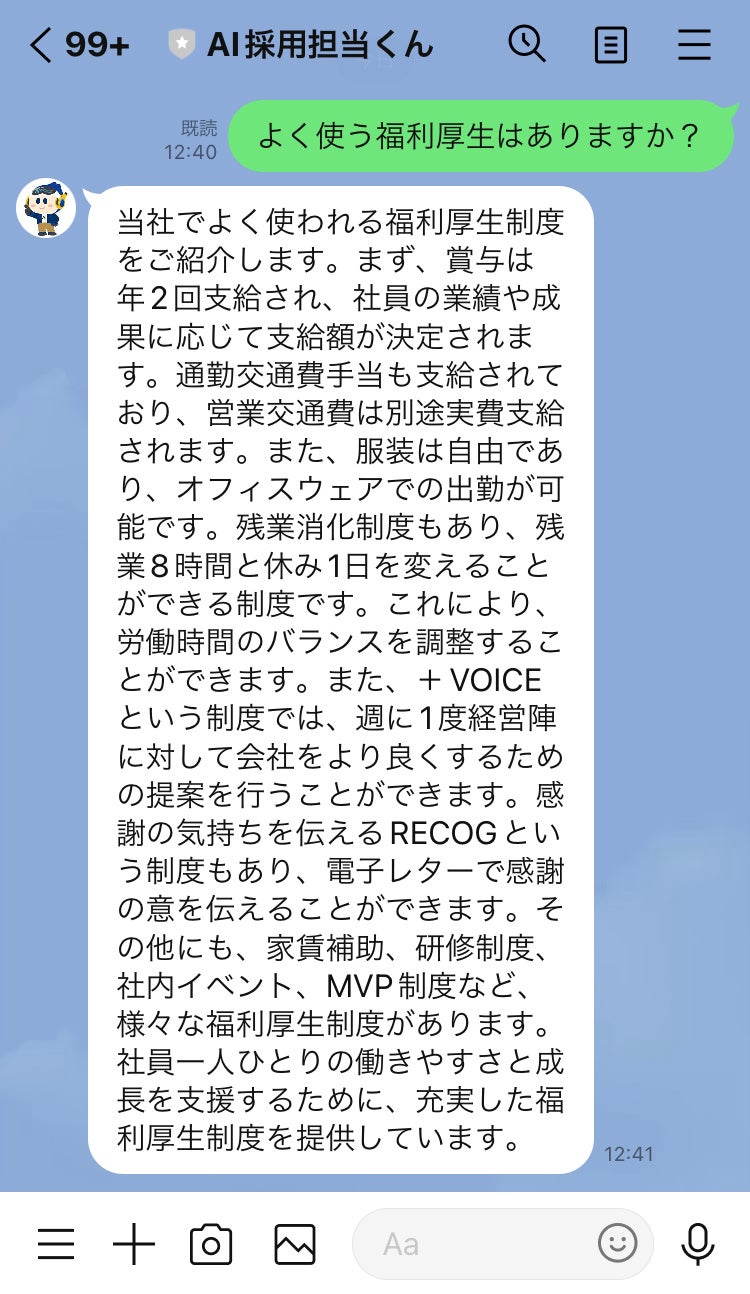Focus the message input field
750x1294 pixels.
point(470,1244)
